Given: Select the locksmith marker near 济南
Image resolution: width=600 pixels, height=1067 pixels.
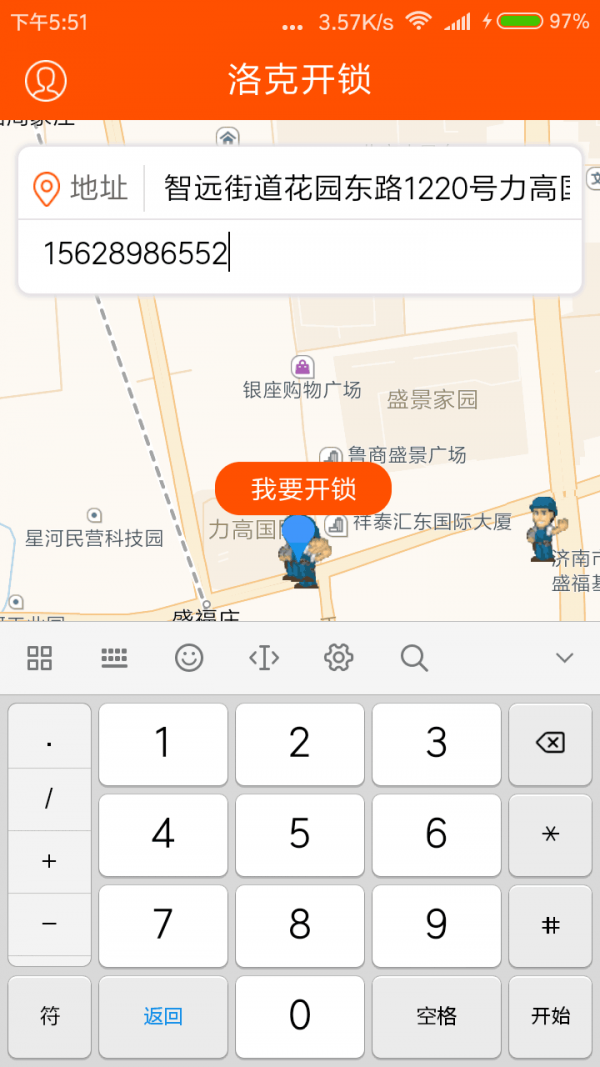Looking at the screenshot, I should [546, 529].
